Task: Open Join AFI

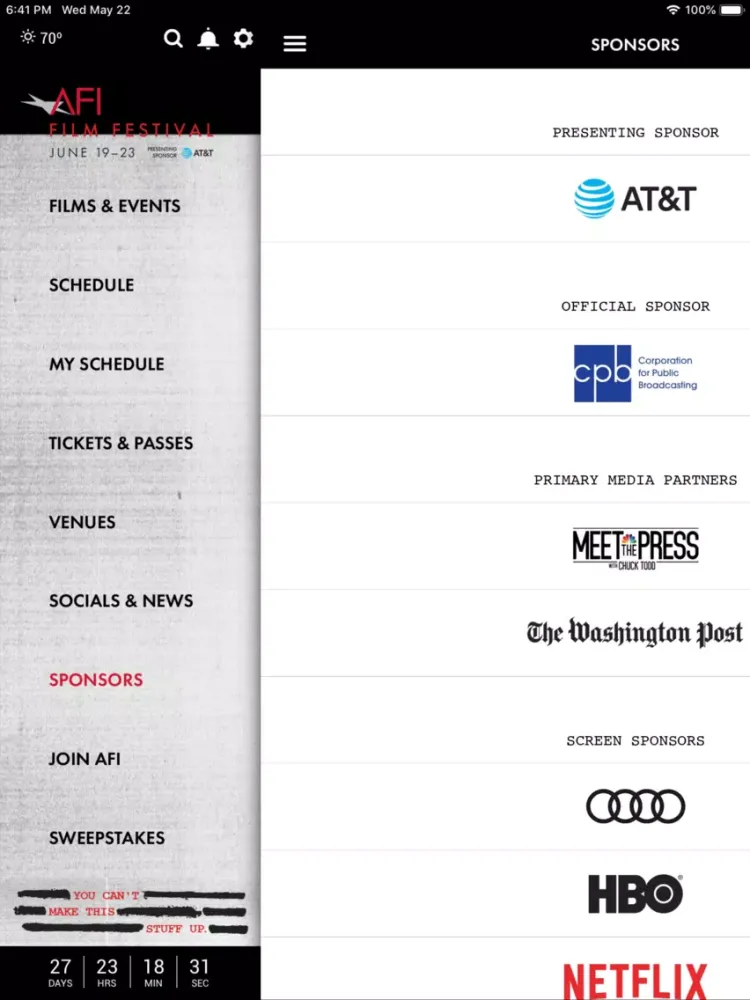Action: (x=85, y=759)
